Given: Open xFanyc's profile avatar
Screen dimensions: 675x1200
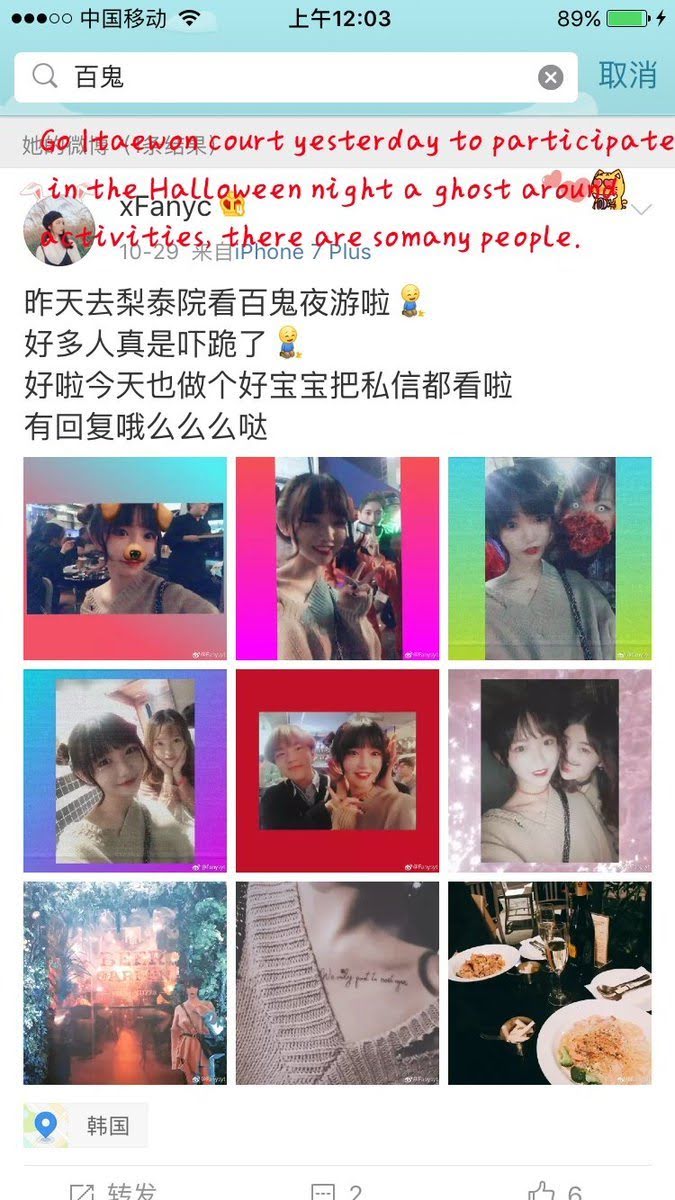Looking at the screenshot, I should [x=59, y=230].
